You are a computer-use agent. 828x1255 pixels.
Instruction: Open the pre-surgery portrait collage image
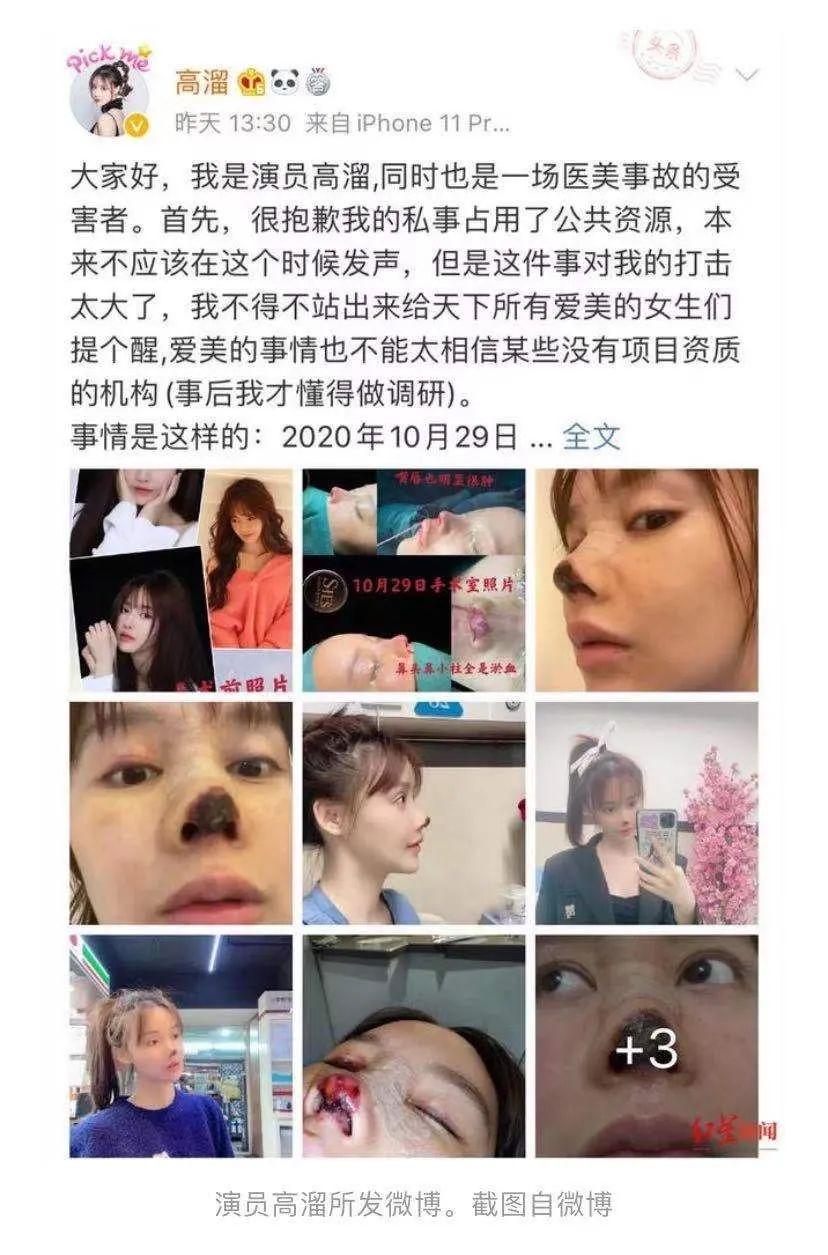pos(181,580)
